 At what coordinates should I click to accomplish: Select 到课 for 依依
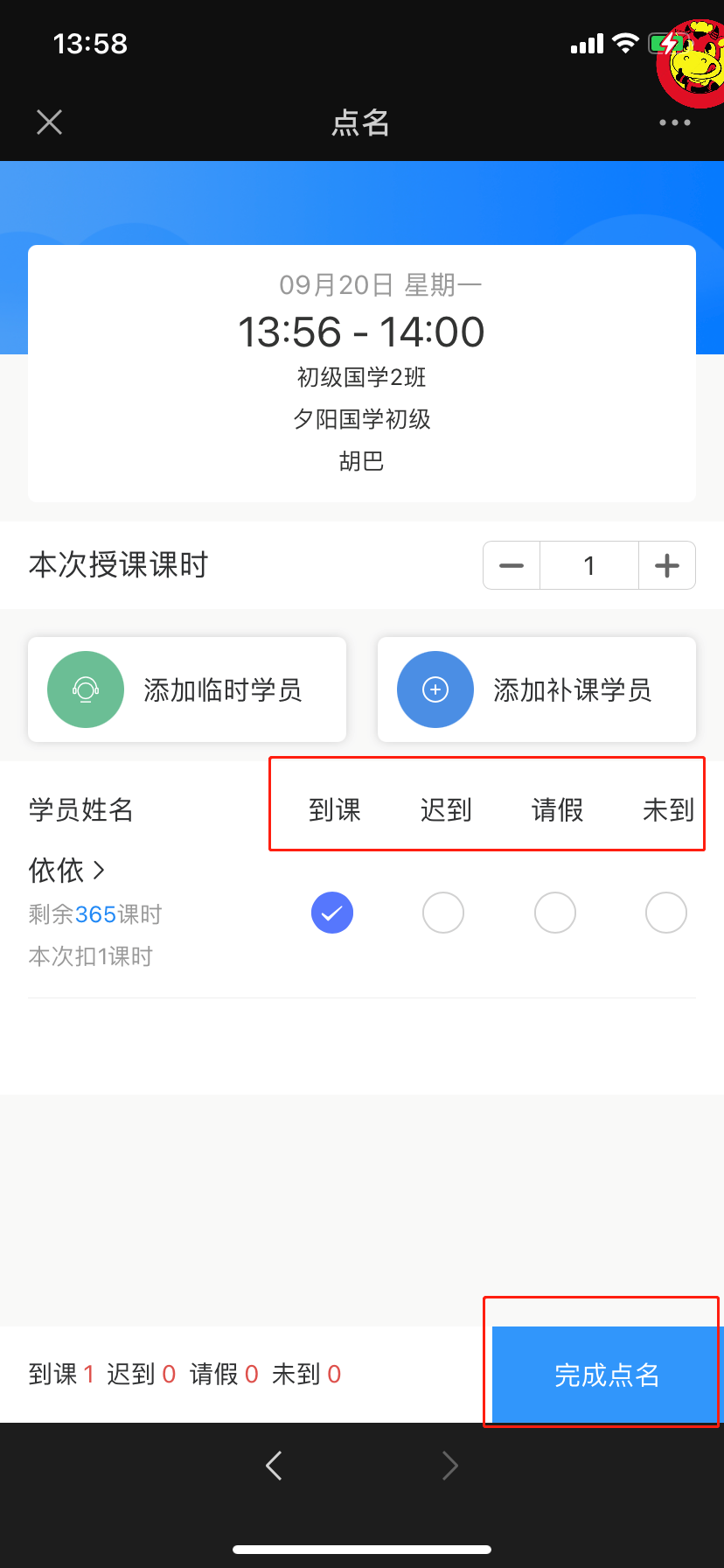pos(332,913)
